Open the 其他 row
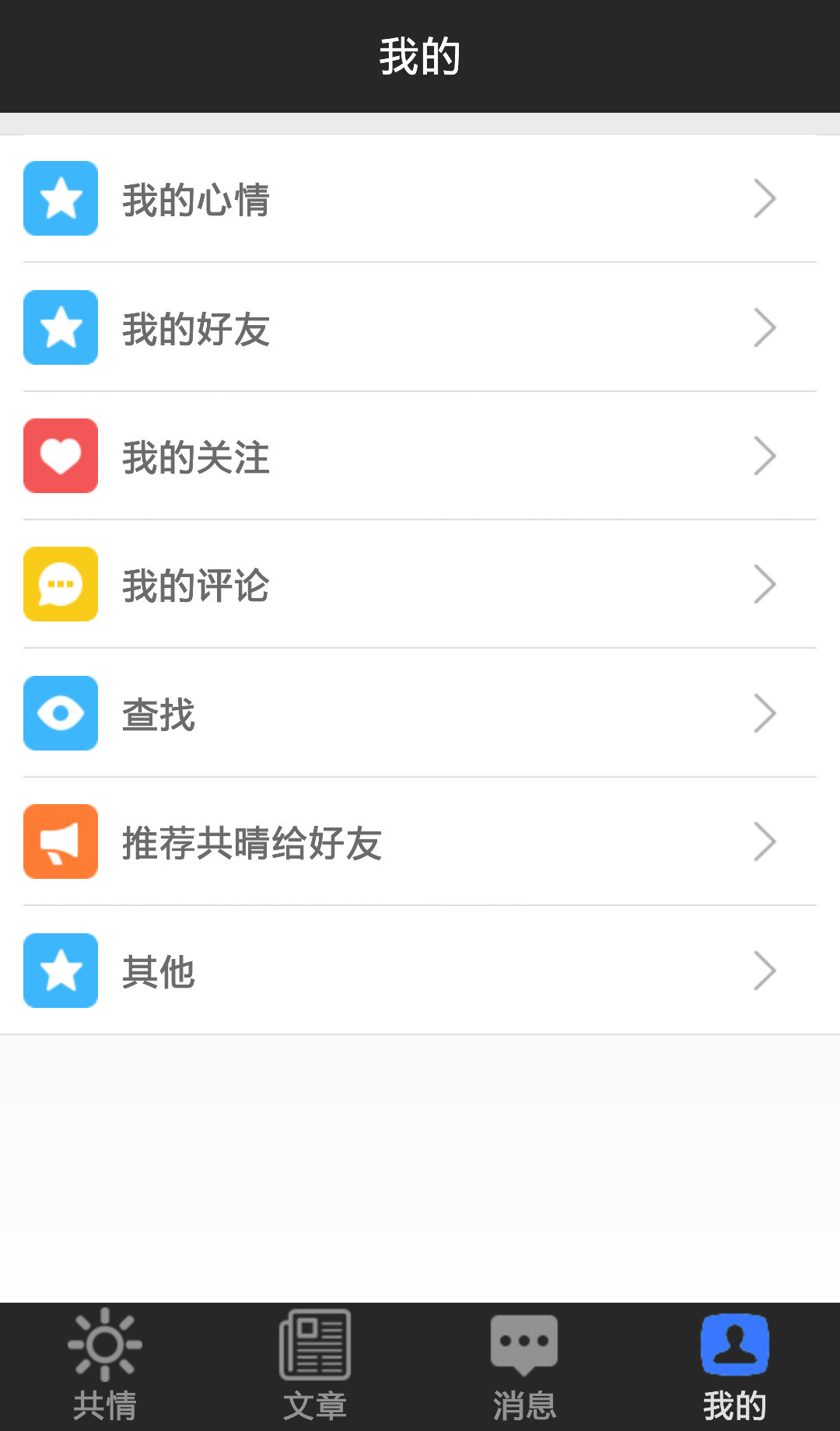This screenshot has width=840, height=1431. coord(420,971)
